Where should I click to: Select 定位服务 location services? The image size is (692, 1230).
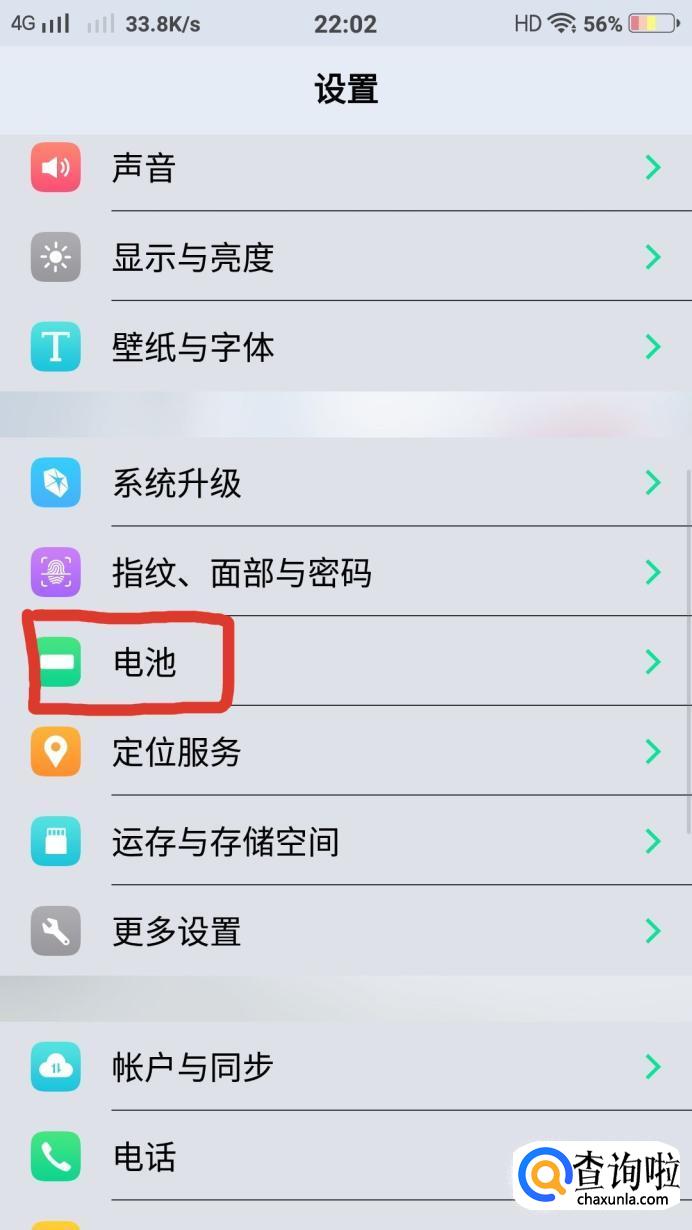(x=345, y=752)
